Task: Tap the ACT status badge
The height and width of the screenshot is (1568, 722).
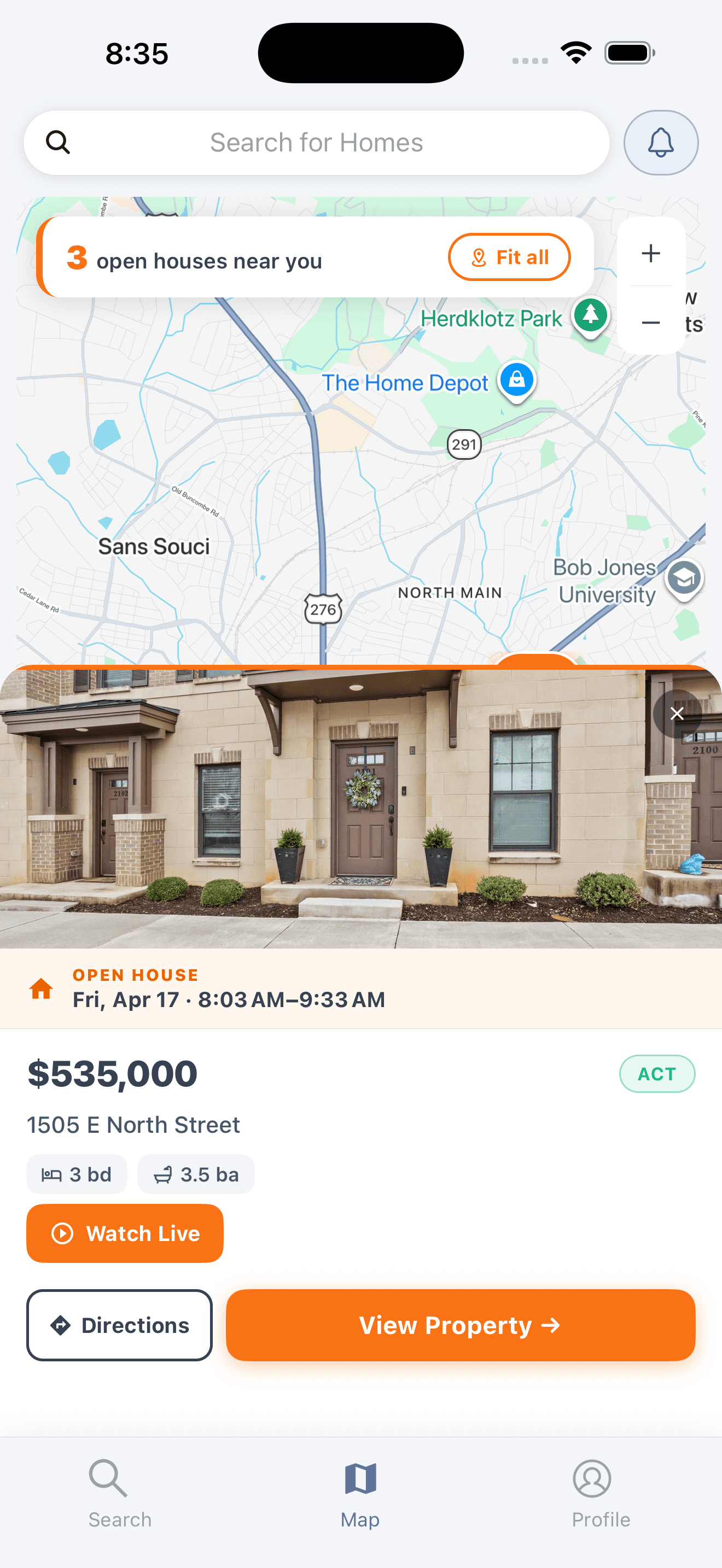Action: click(x=657, y=1073)
